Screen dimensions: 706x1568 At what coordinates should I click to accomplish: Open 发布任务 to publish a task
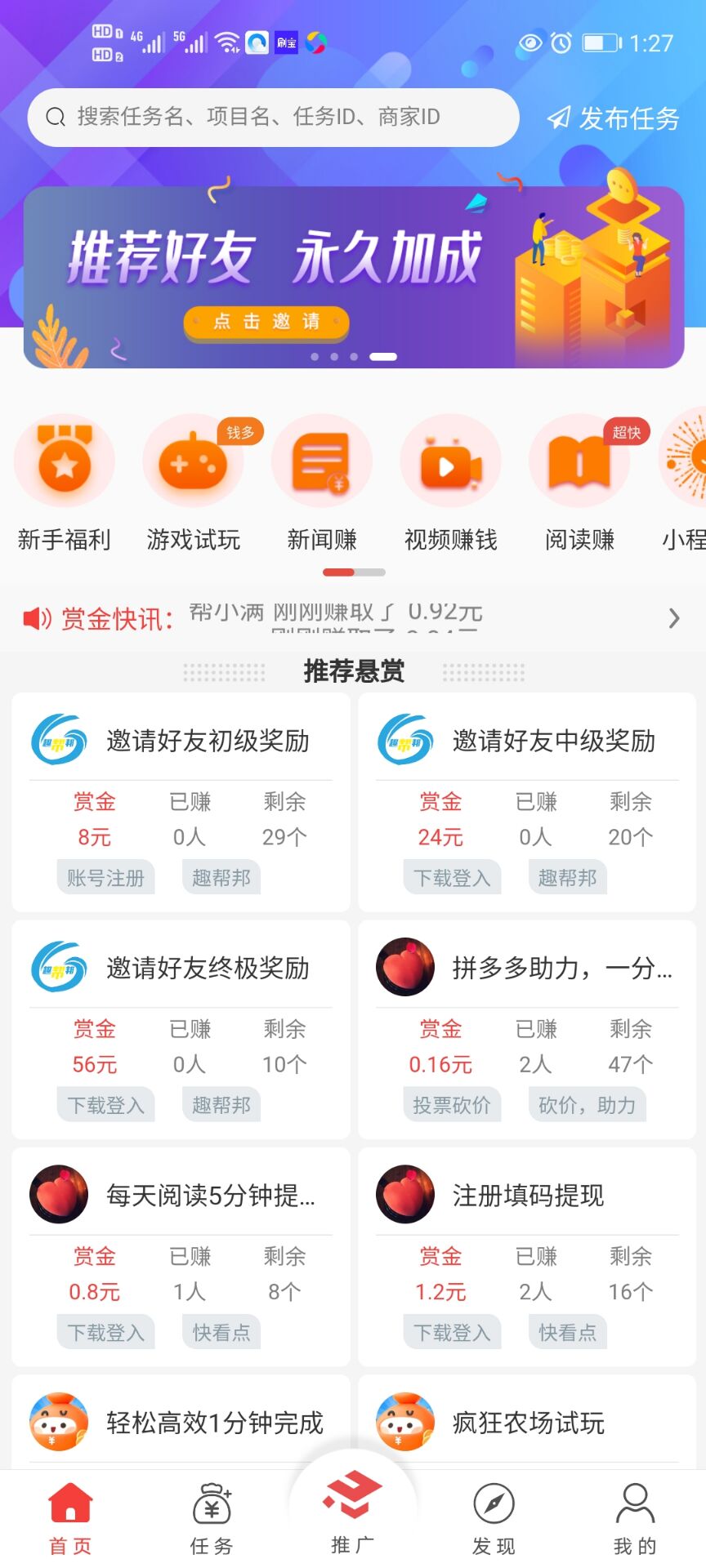tap(613, 118)
